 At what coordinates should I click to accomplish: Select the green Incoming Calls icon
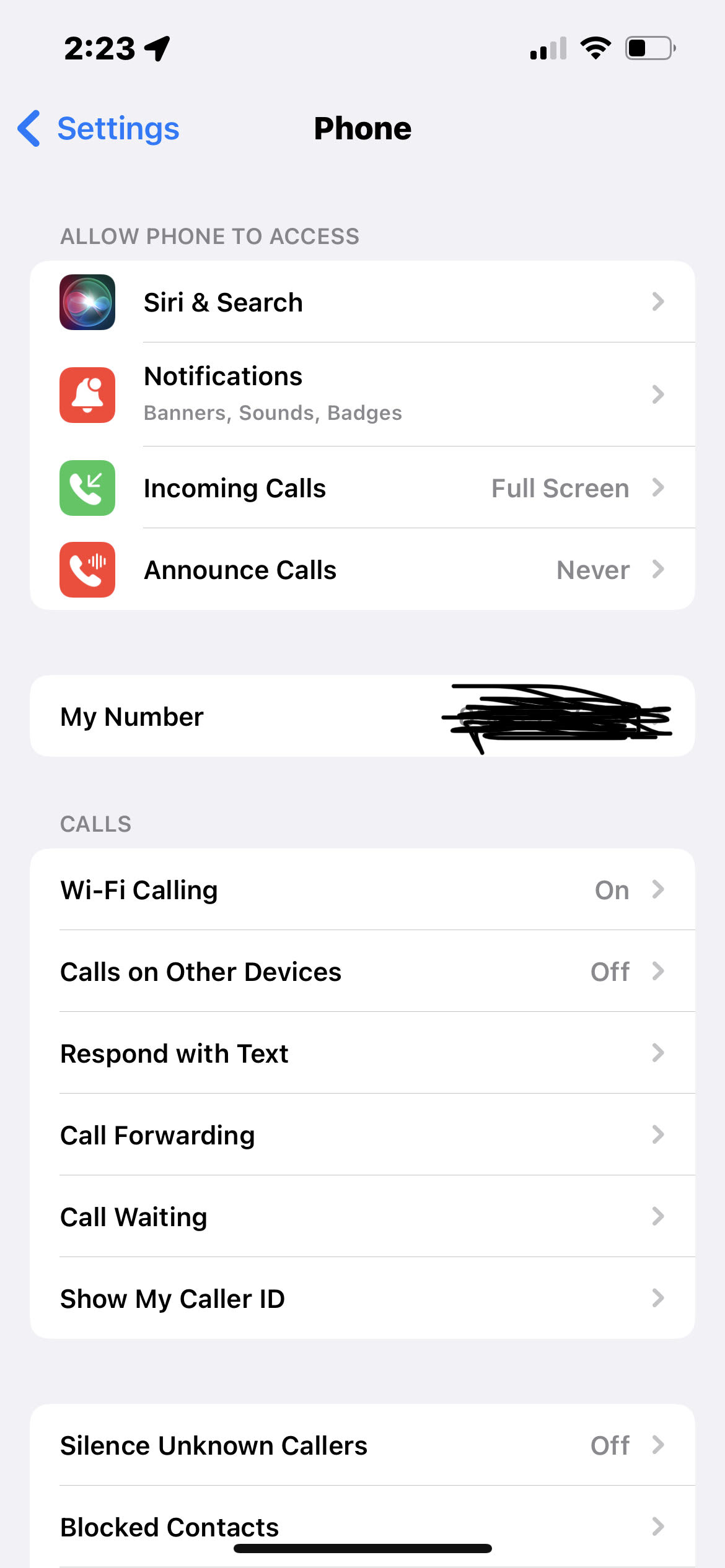point(87,487)
